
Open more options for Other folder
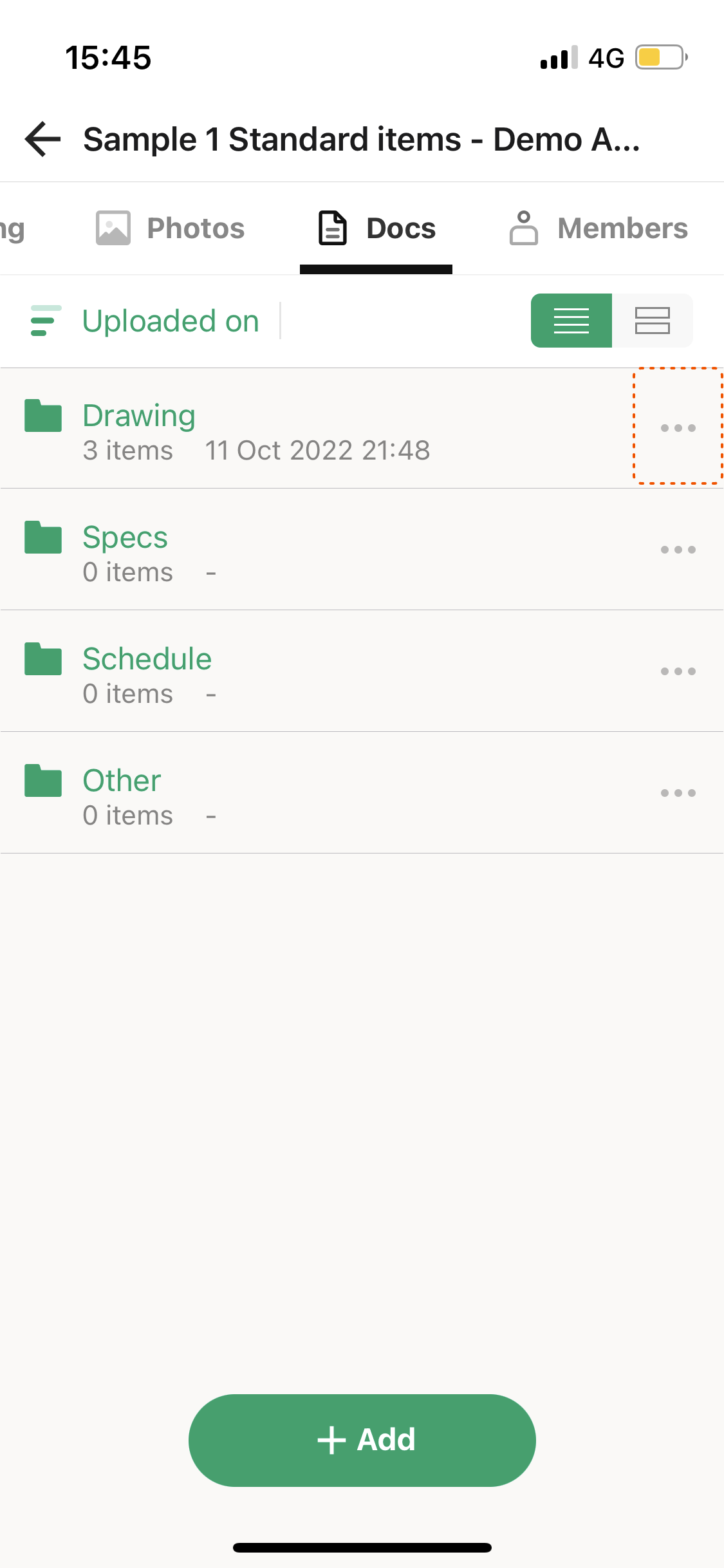678,793
